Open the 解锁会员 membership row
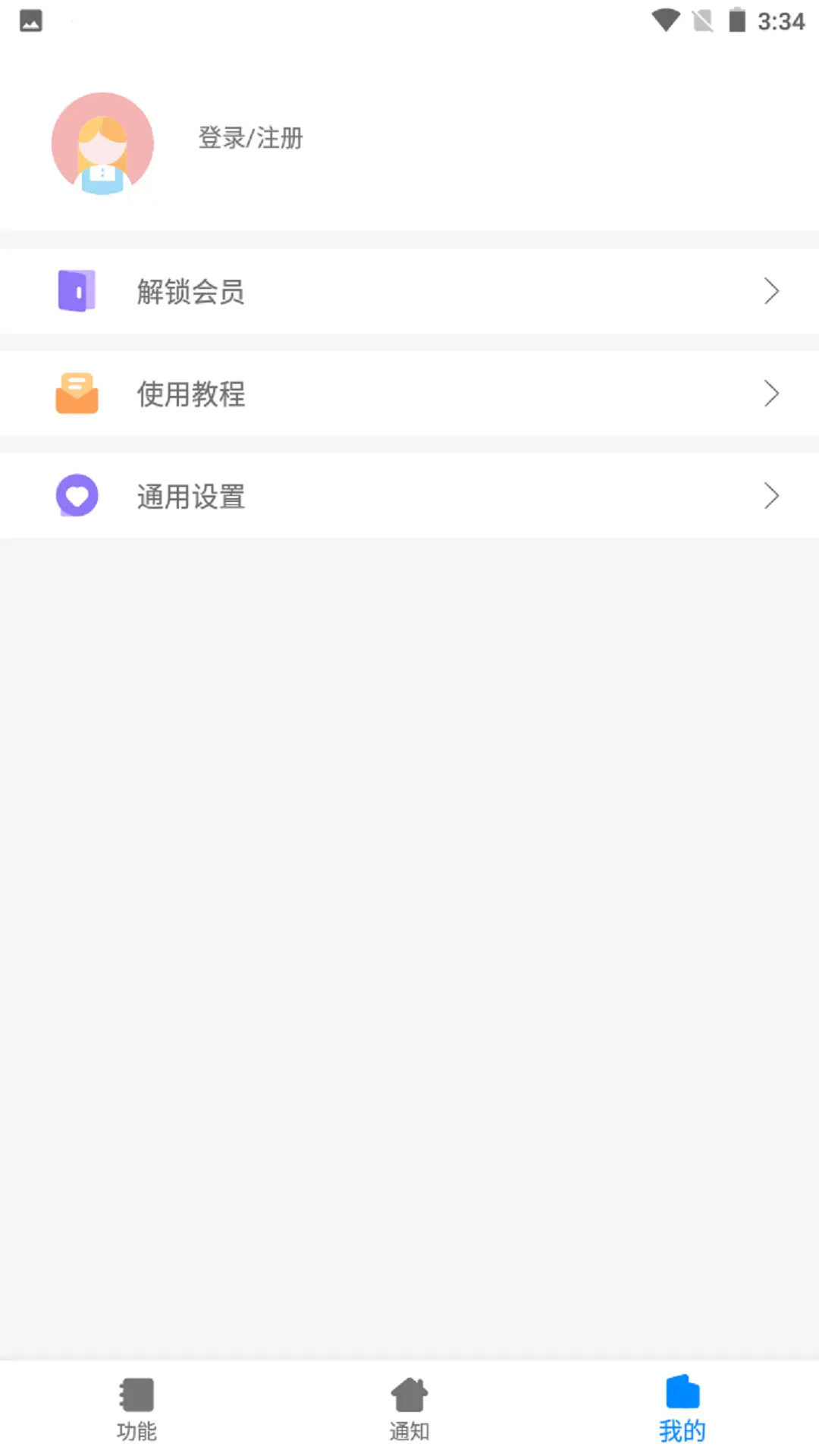 [409, 291]
